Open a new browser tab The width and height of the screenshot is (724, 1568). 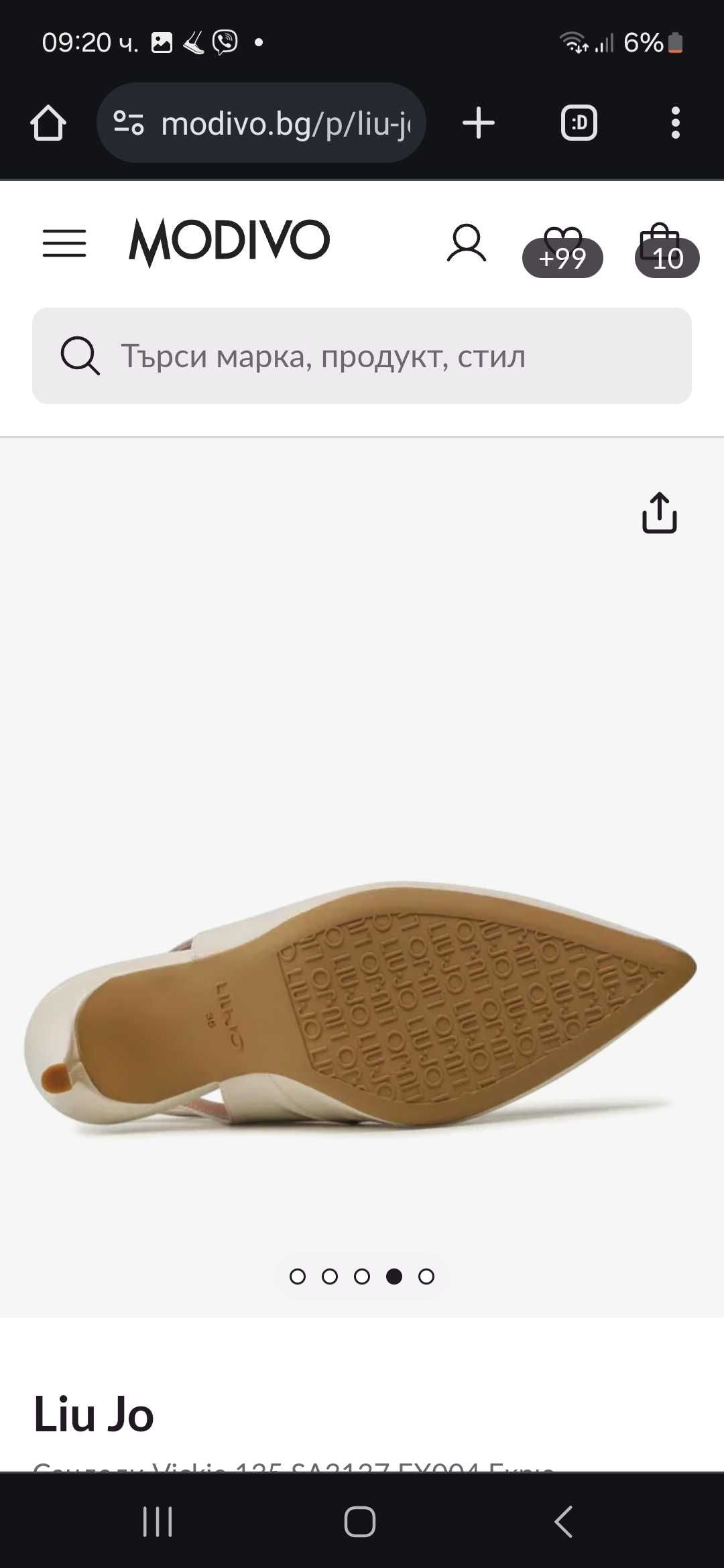pos(479,123)
